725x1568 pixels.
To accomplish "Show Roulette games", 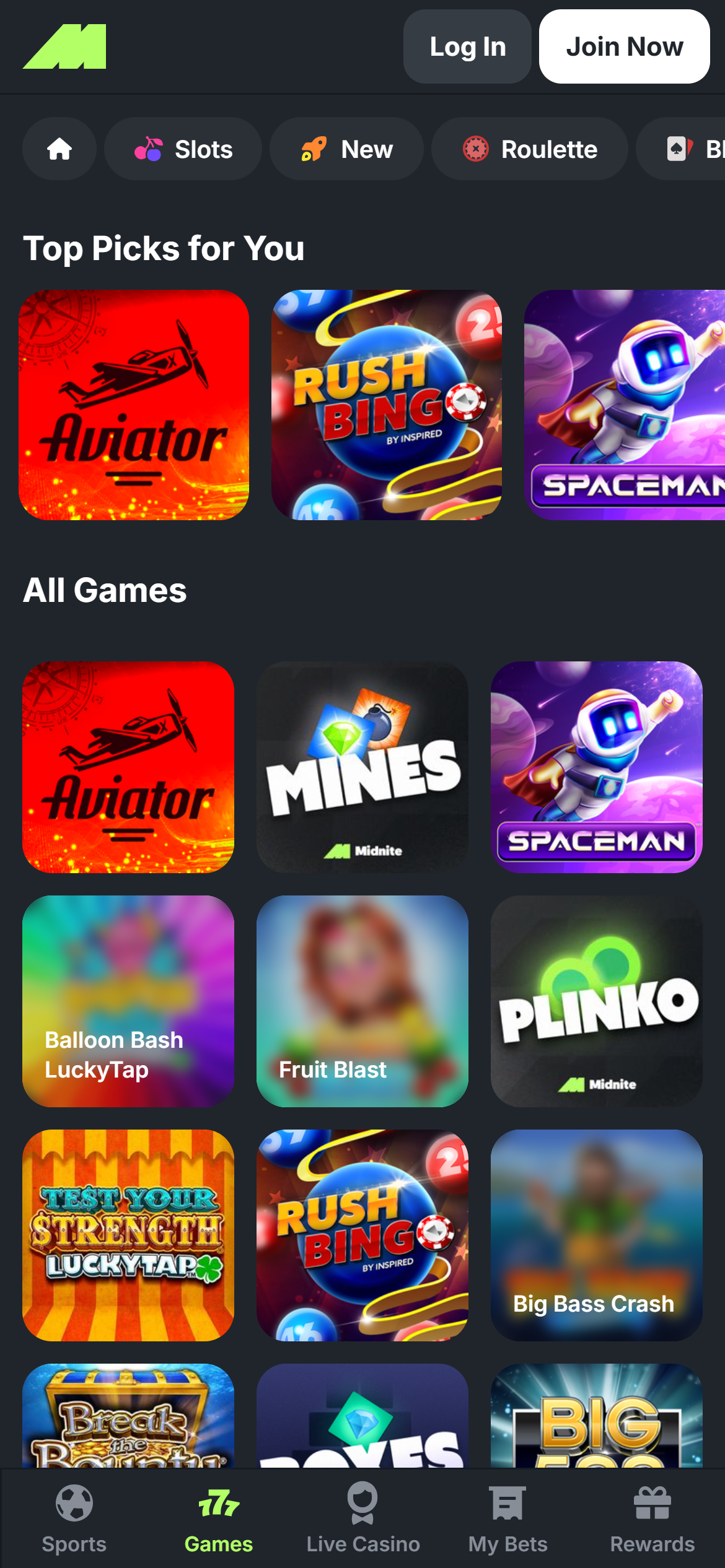I will pyautogui.click(x=530, y=149).
